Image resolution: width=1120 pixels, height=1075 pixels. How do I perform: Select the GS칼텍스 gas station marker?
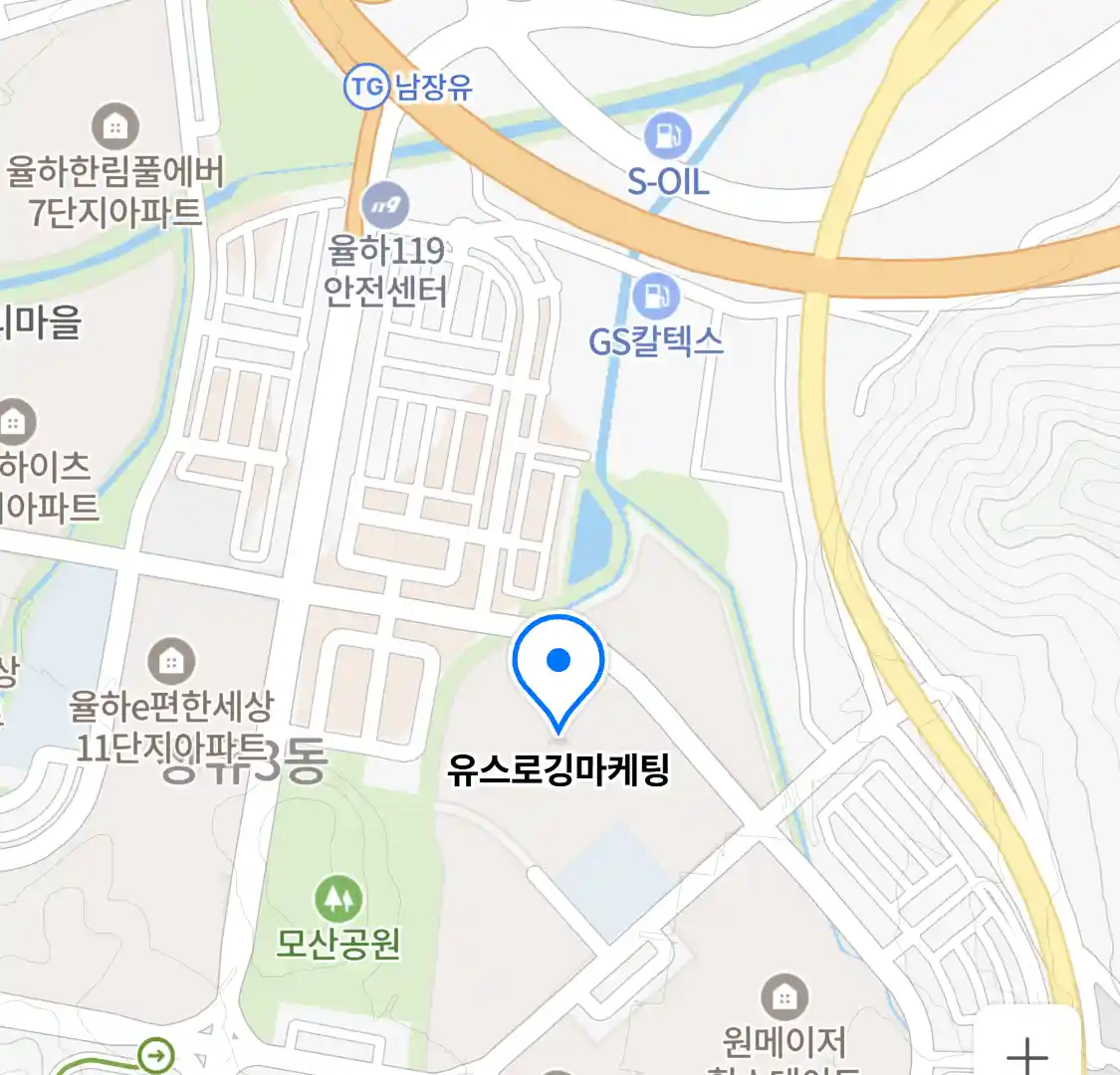click(655, 296)
